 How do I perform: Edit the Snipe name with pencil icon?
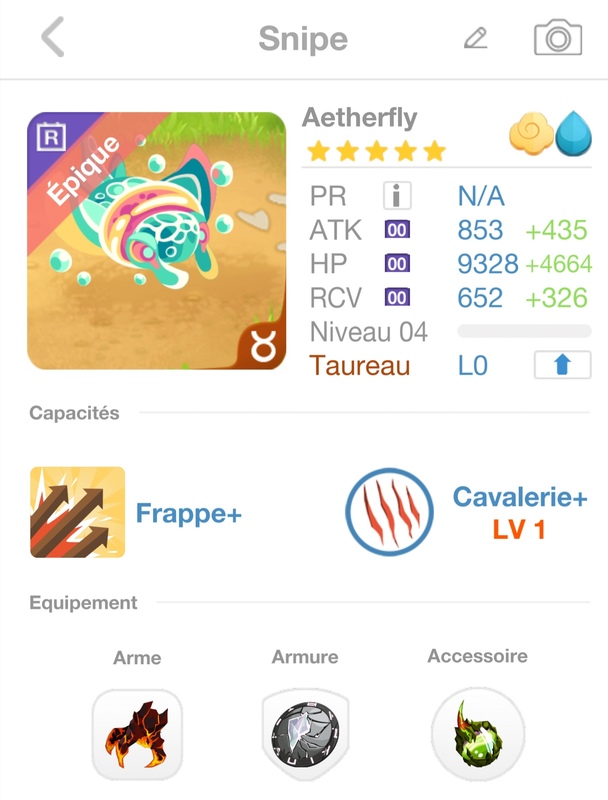[475, 39]
